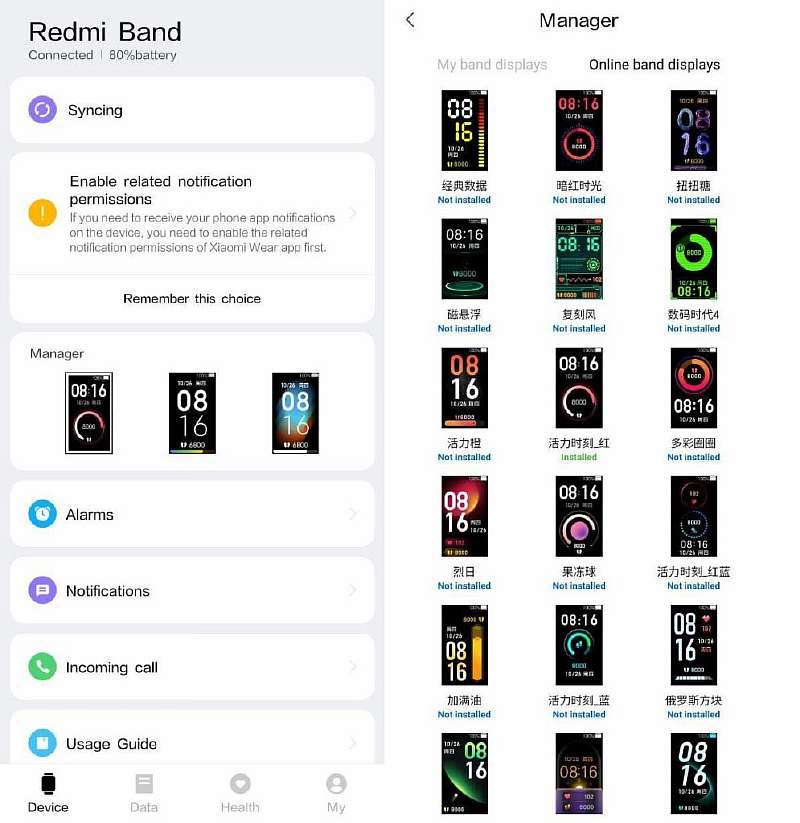This screenshot has width=800, height=823.
Task: Open Alarms settings
Action: (x=192, y=514)
